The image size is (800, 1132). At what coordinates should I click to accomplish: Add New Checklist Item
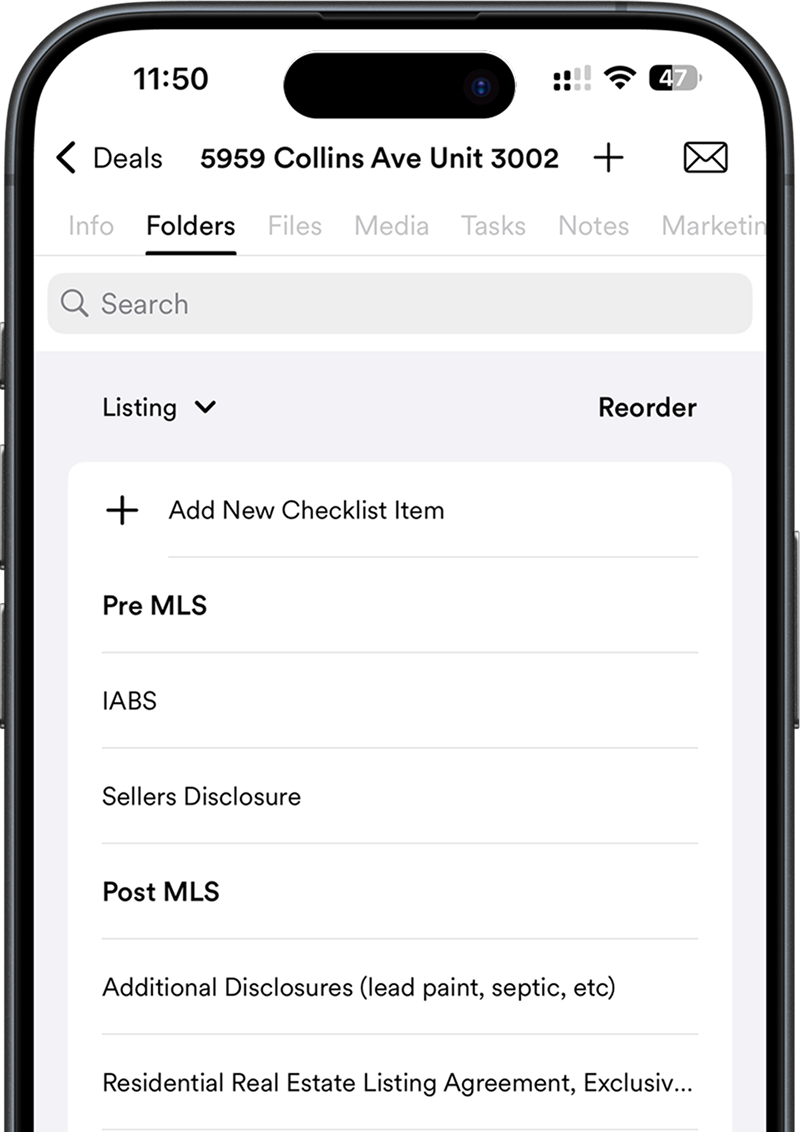coord(305,510)
